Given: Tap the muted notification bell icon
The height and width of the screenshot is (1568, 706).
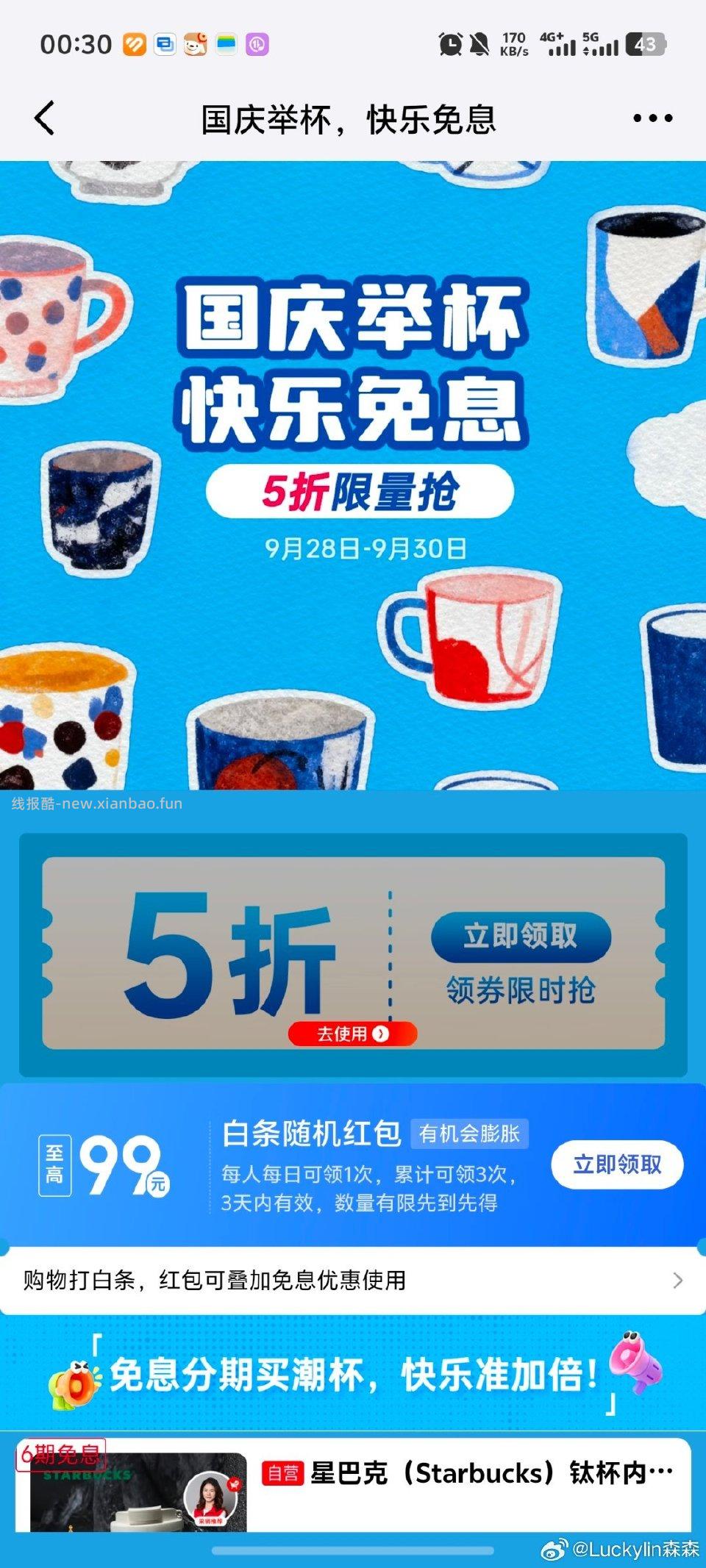Looking at the screenshot, I should [479, 44].
